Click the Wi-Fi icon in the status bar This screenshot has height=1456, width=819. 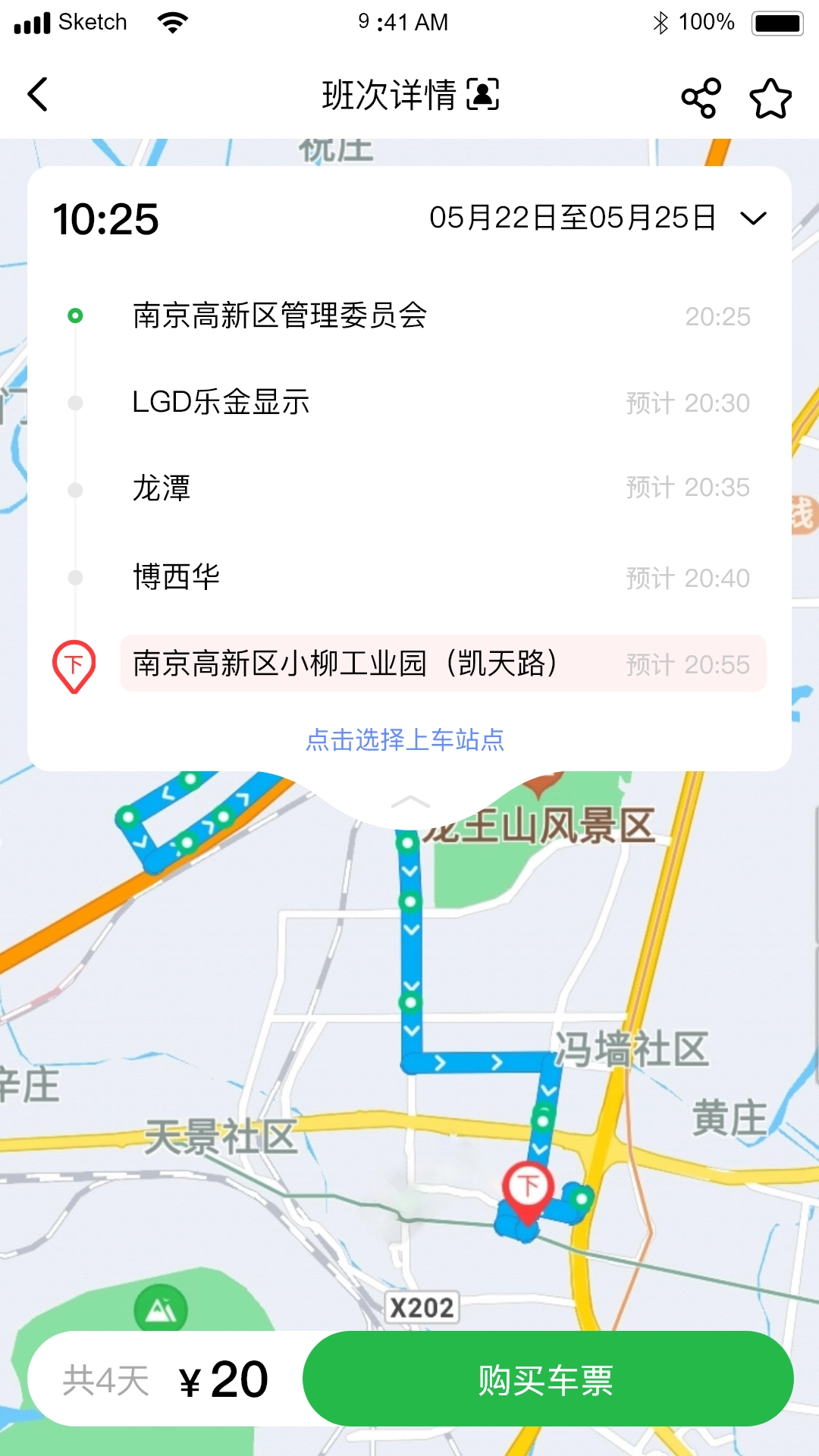click(173, 22)
